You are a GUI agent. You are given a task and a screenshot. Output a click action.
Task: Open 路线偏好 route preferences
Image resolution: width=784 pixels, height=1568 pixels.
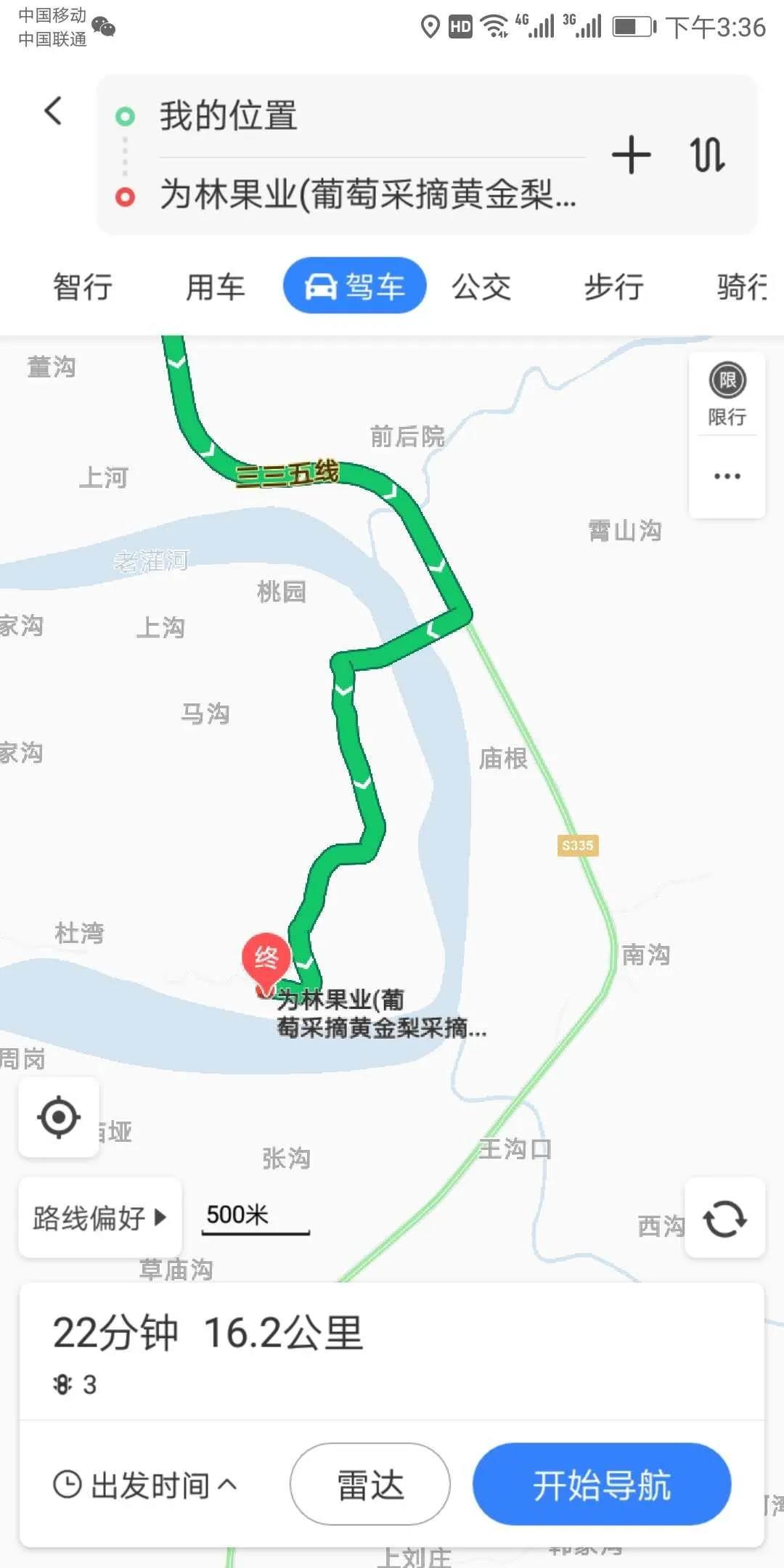coord(100,1217)
